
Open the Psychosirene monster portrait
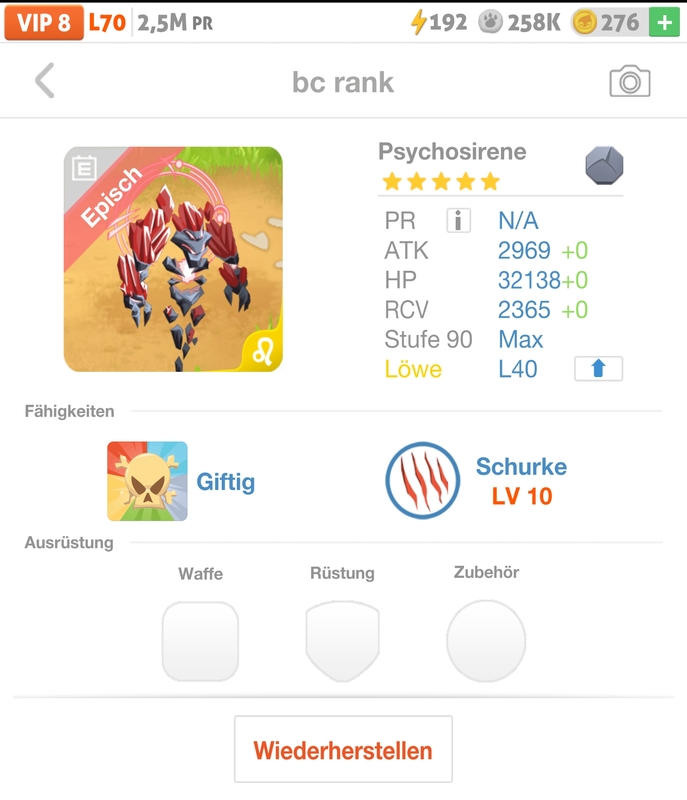(173, 259)
